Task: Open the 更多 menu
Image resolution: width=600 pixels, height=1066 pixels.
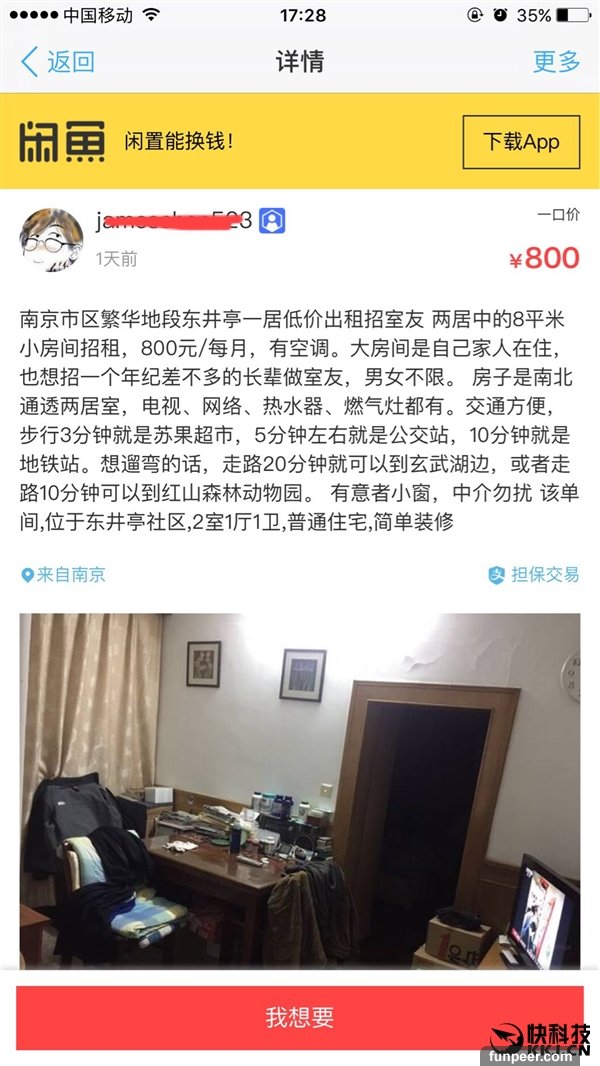Action: pyautogui.click(x=556, y=62)
